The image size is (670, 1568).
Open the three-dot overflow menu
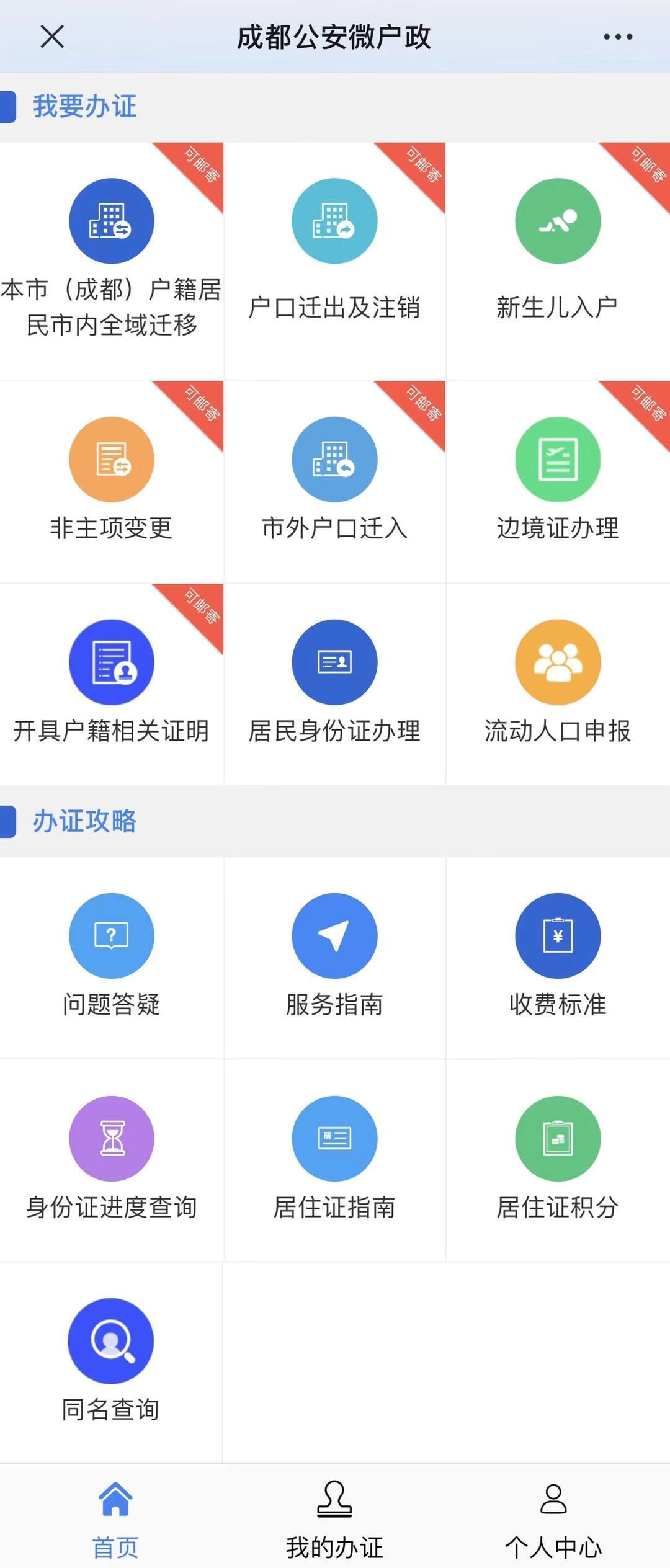coord(618,37)
